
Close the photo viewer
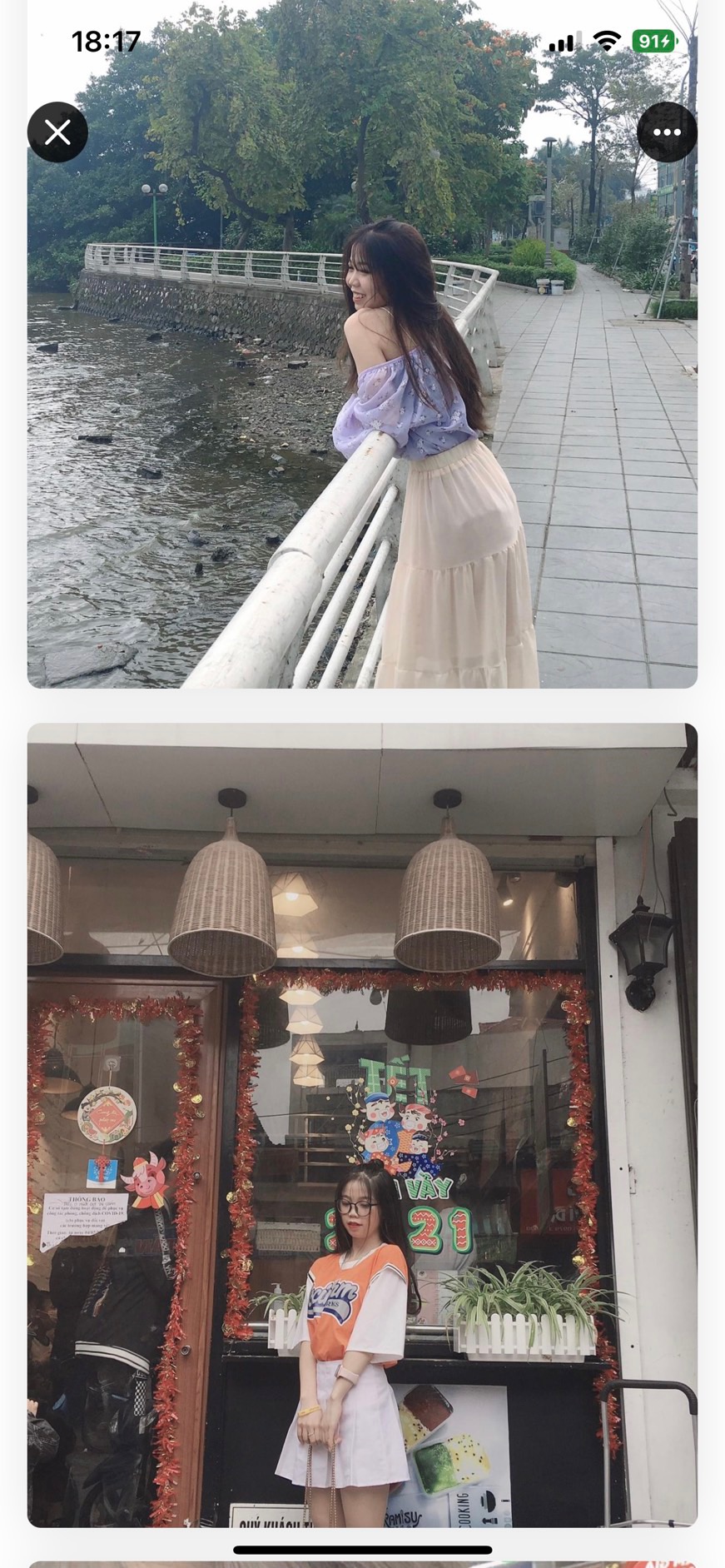[57, 132]
